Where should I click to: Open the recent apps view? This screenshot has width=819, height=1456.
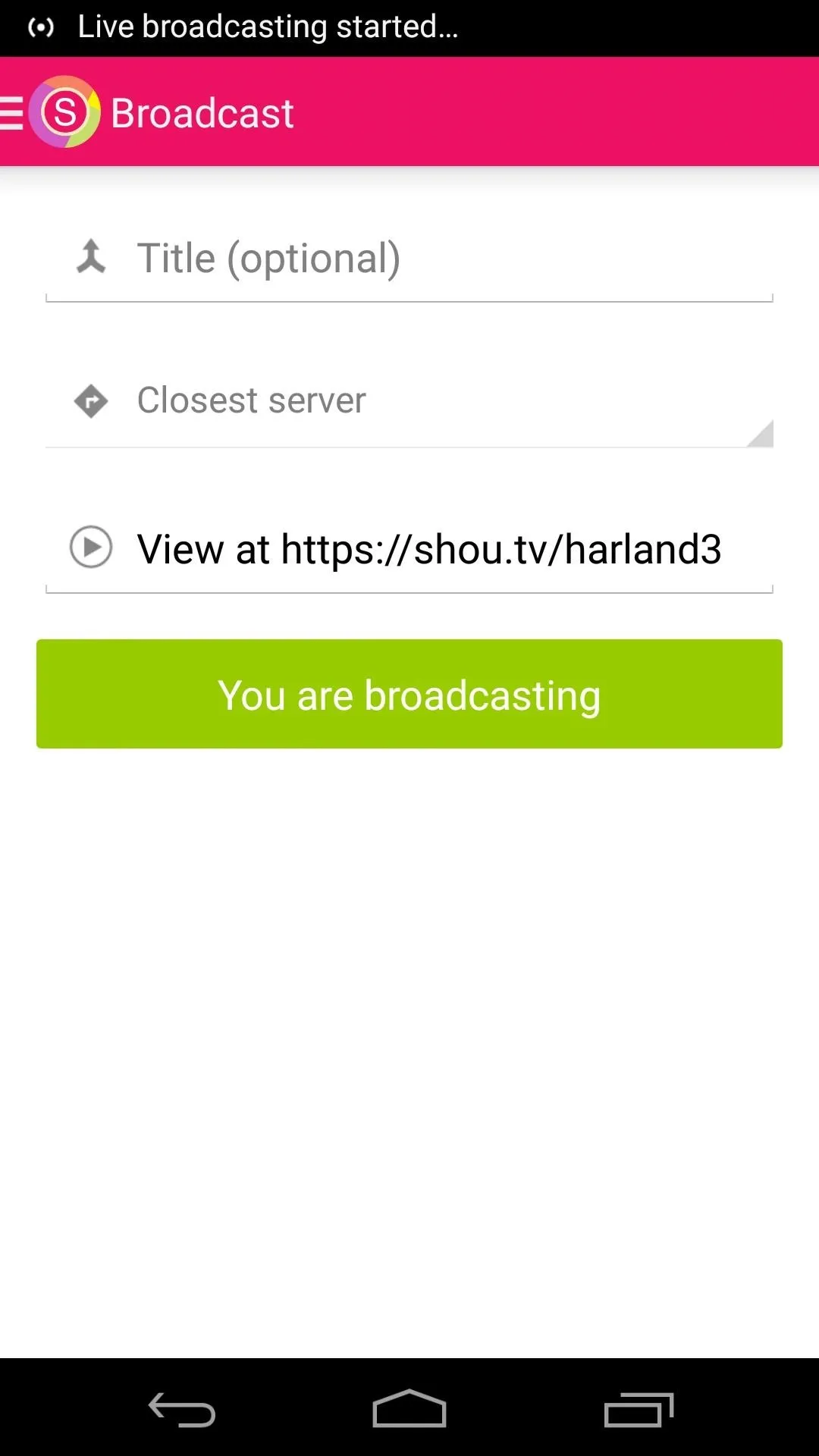[x=639, y=1409]
